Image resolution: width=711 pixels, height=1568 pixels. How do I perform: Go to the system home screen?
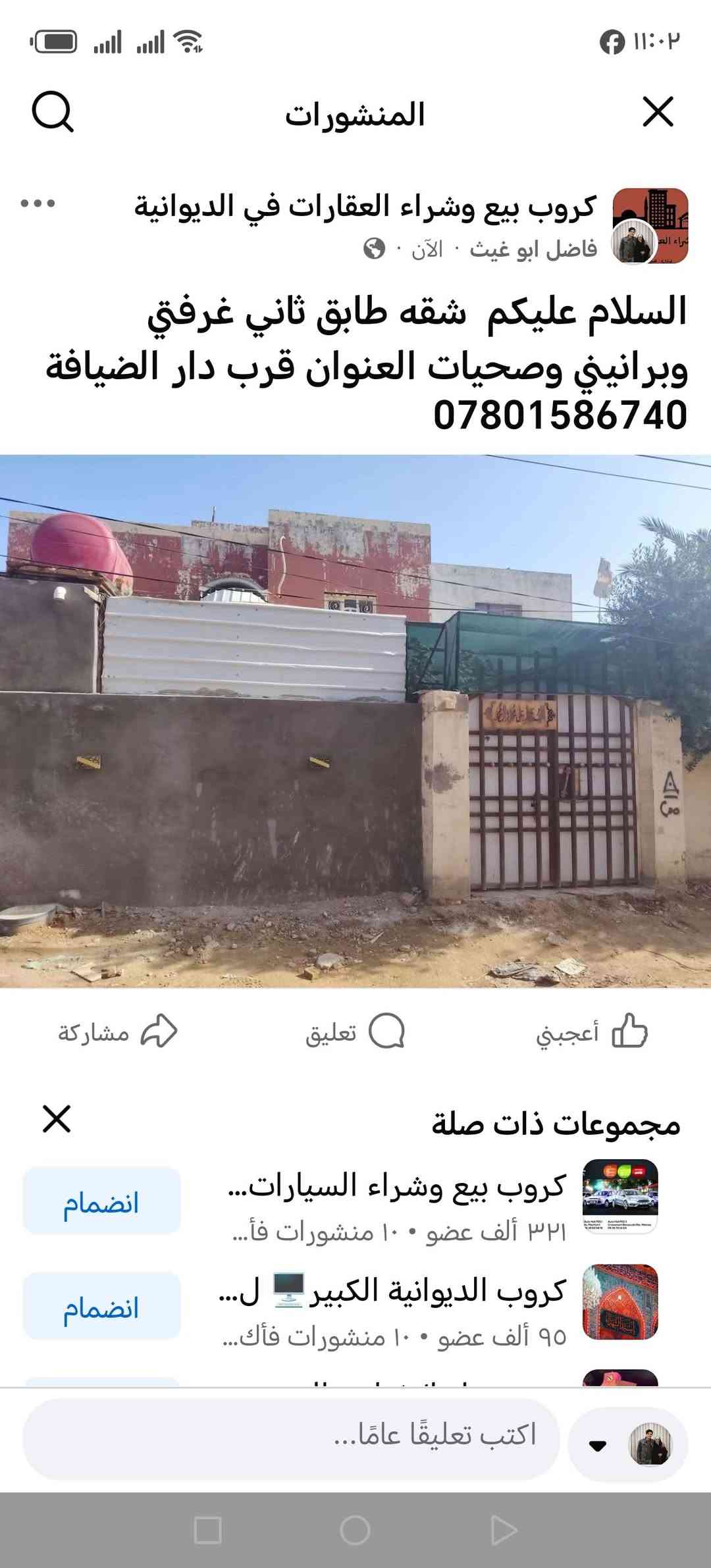355,1530
